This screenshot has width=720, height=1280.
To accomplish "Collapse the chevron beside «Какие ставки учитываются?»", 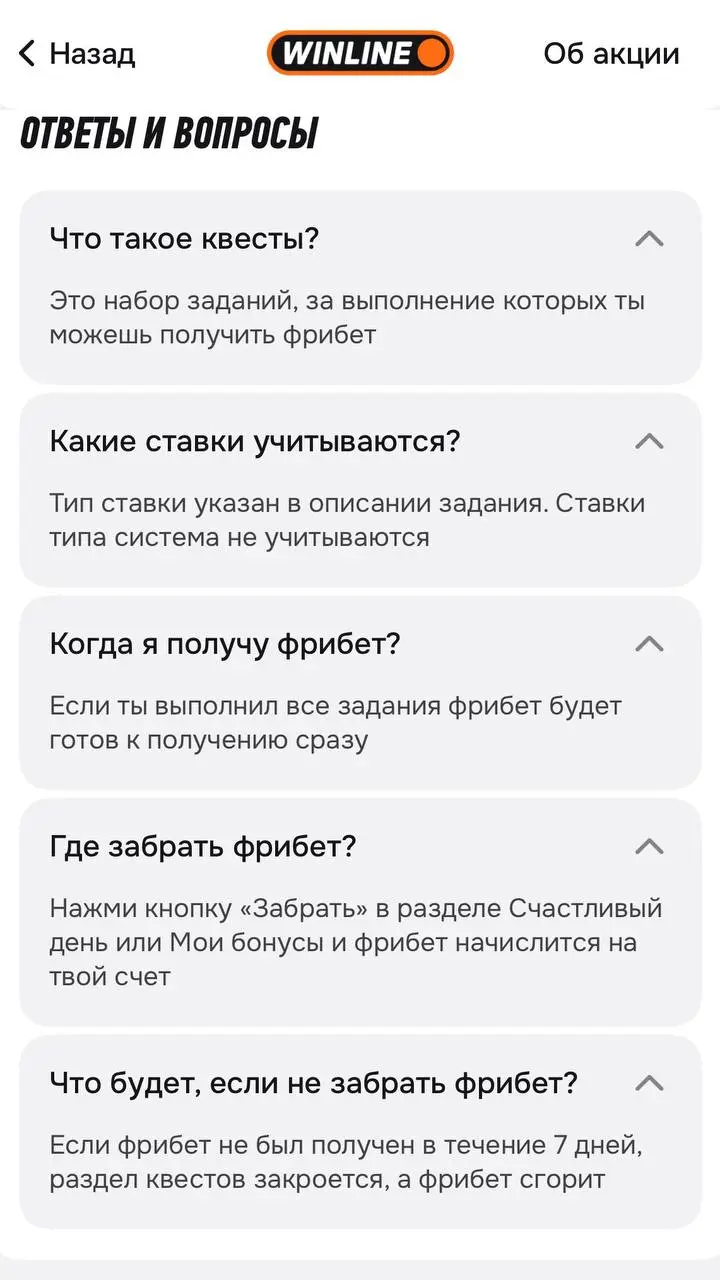I will coord(649,441).
